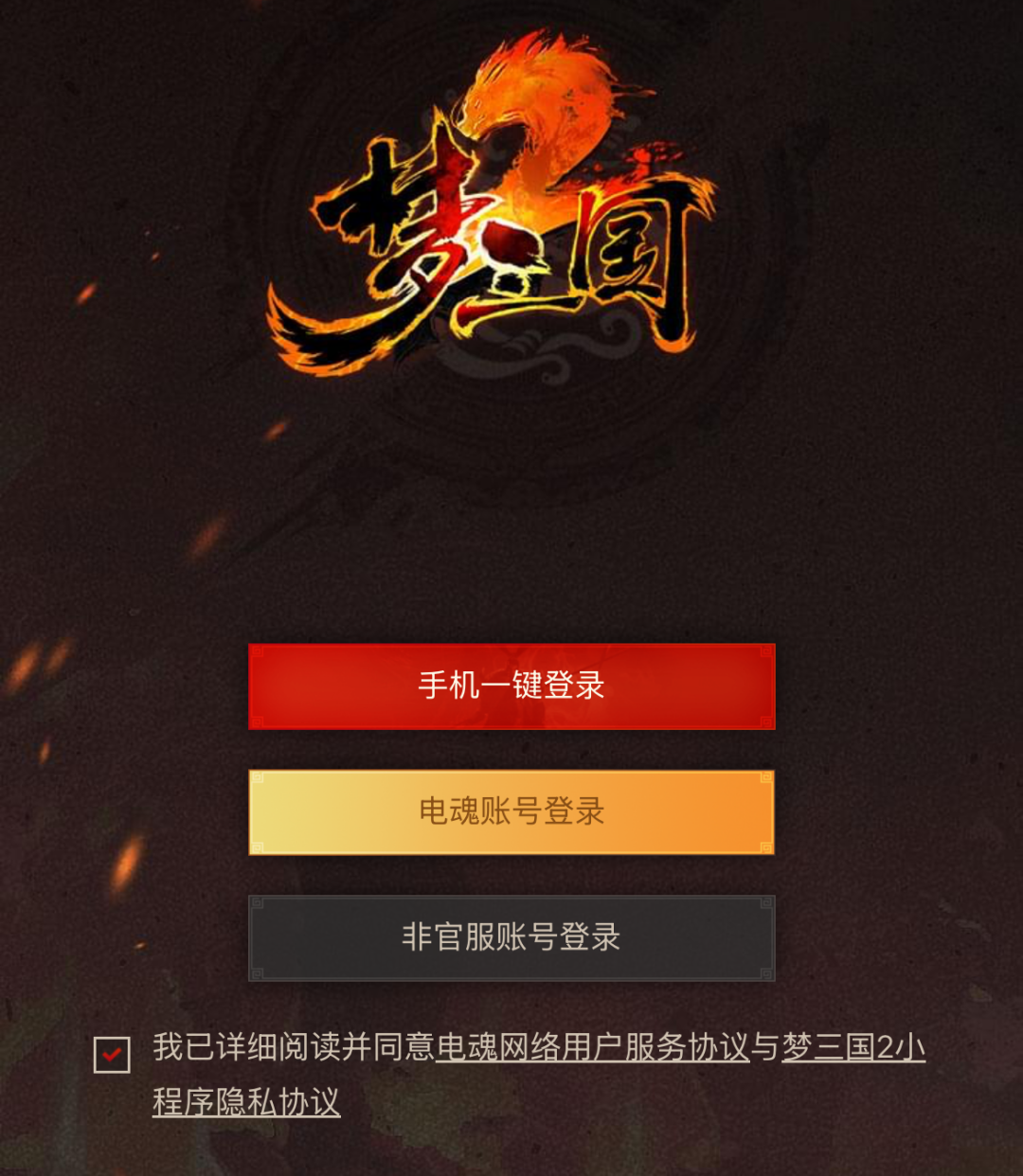1023x1176 pixels.
Task: Open 电魂网络用户服务协议 link
Action: click(592, 1048)
